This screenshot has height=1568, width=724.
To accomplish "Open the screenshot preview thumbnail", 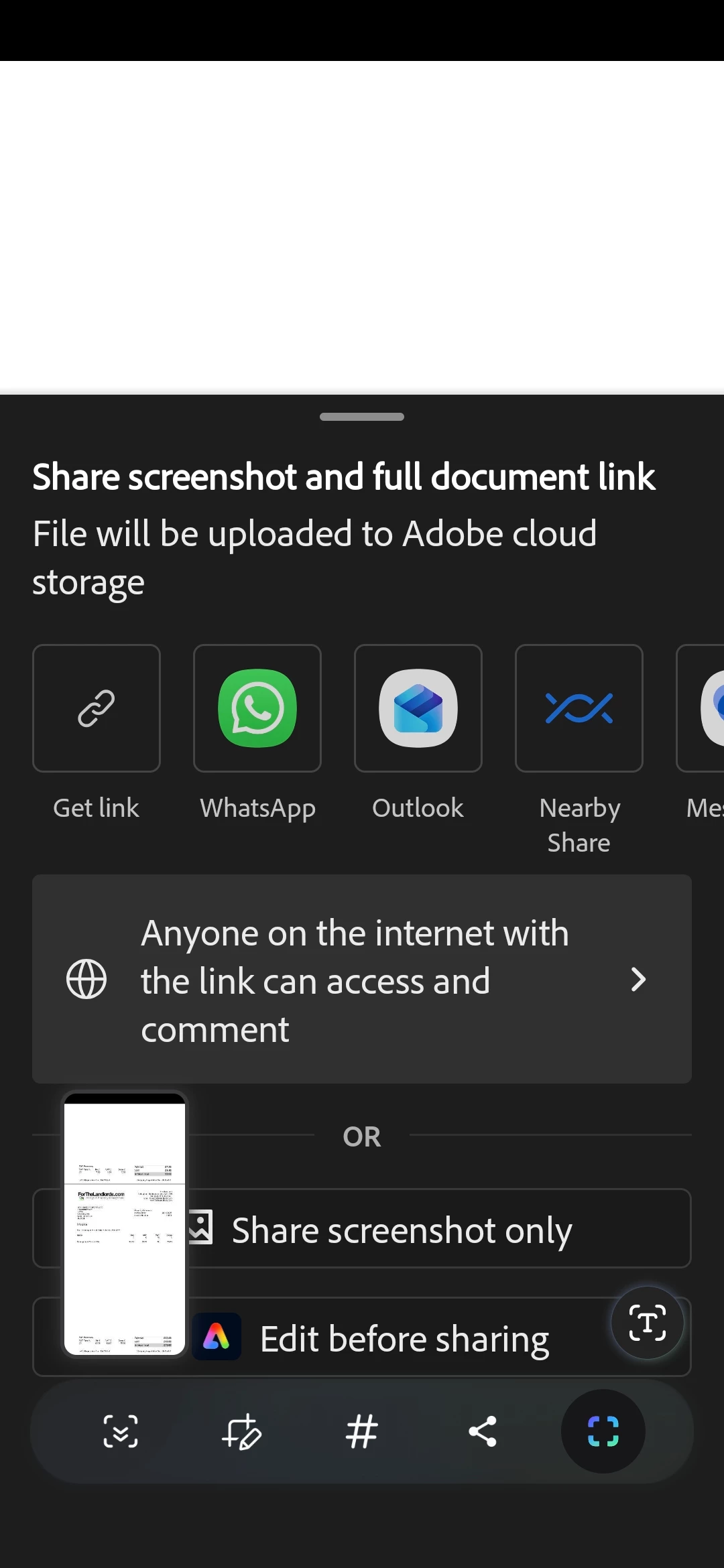I will point(125,1224).
